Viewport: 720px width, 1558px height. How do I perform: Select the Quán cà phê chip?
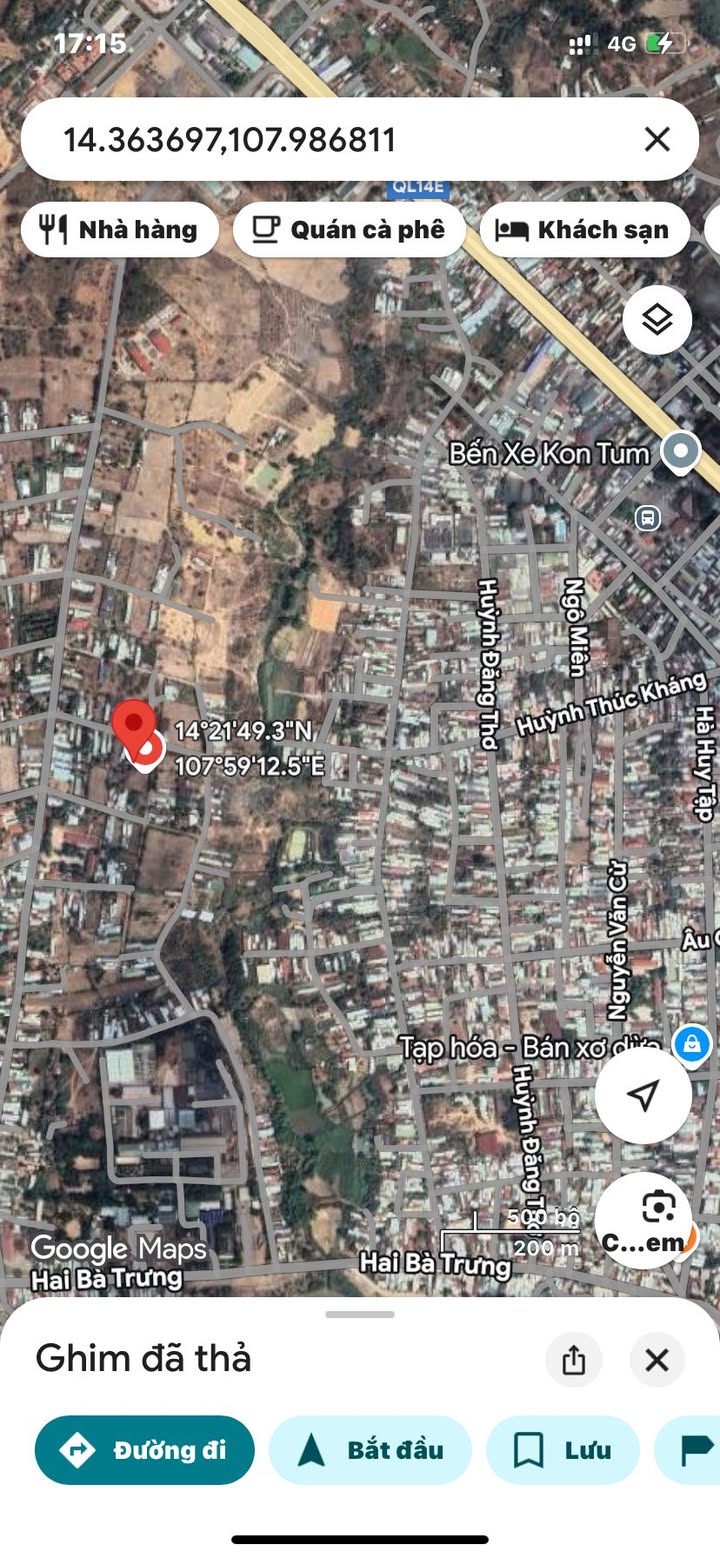click(349, 230)
